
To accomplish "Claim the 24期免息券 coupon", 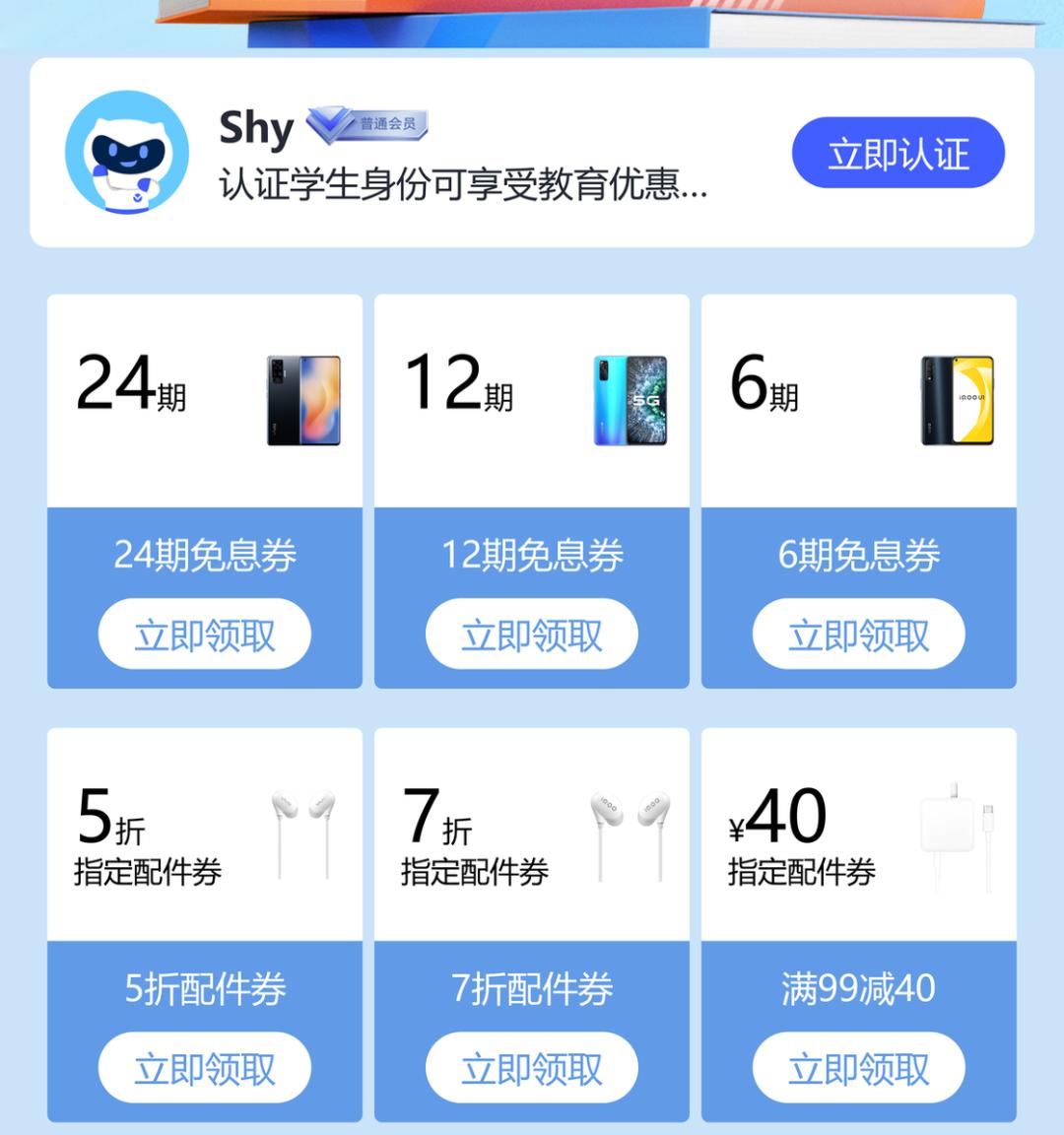I will tap(205, 634).
